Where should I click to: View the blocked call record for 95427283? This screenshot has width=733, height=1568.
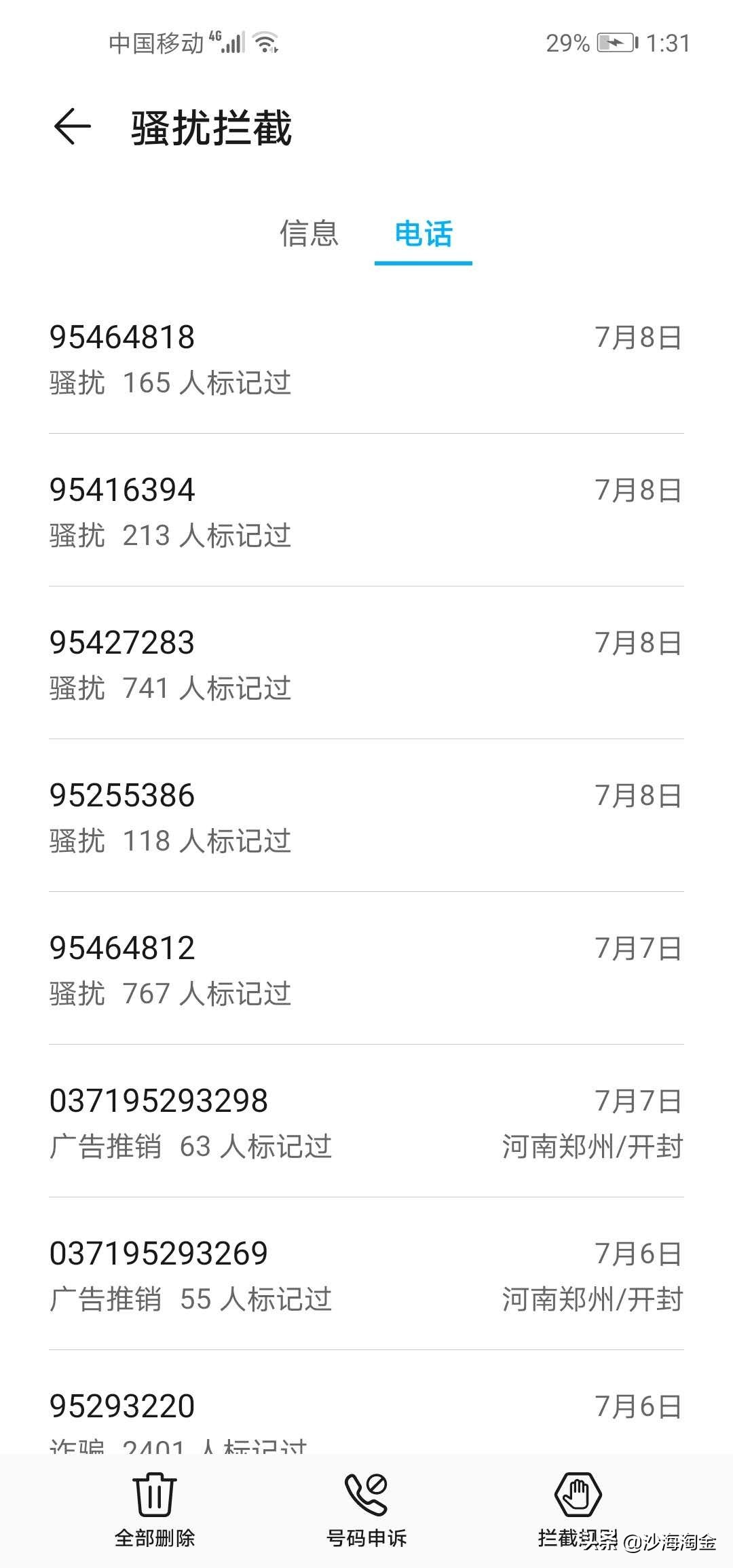[x=366, y=664]
